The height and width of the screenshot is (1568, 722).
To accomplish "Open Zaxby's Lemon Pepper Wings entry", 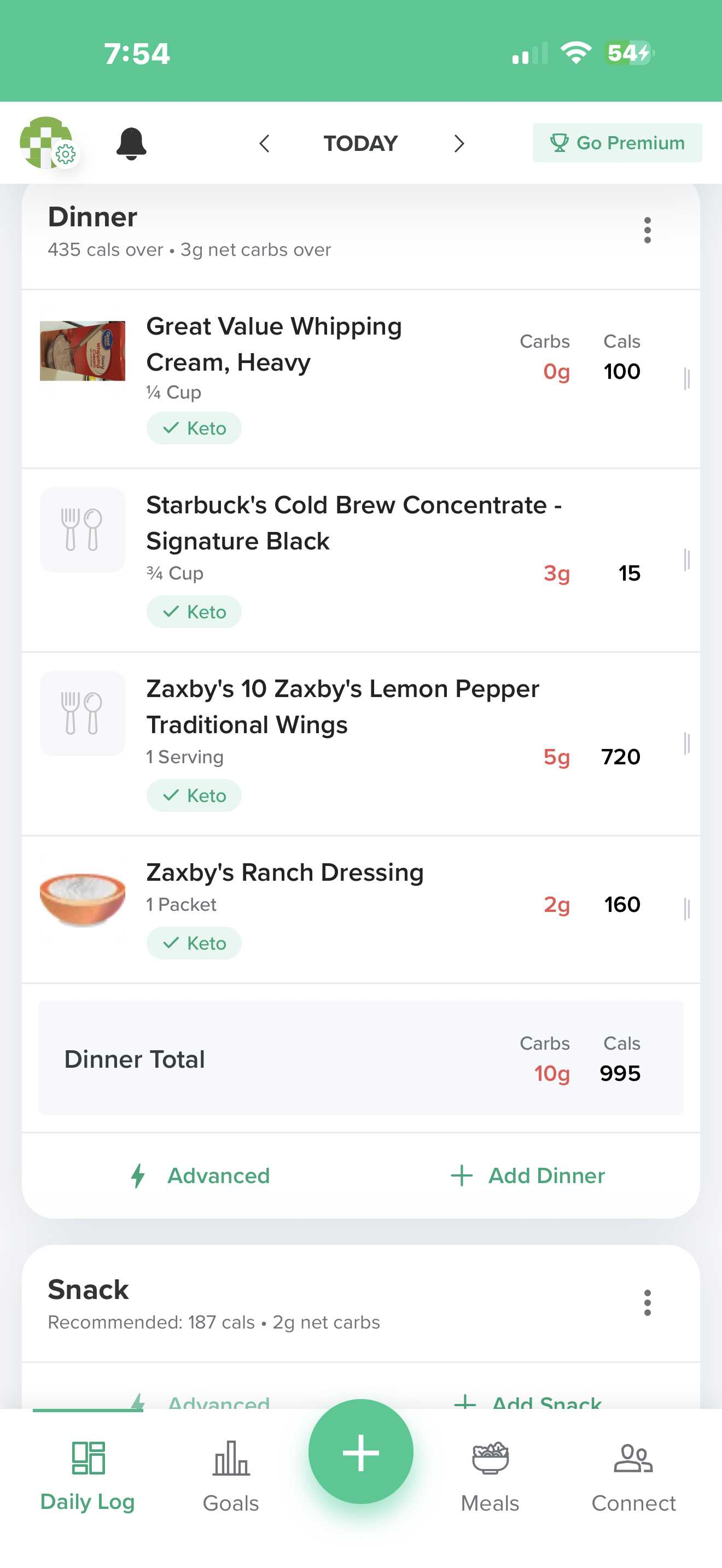I will 342,707.
